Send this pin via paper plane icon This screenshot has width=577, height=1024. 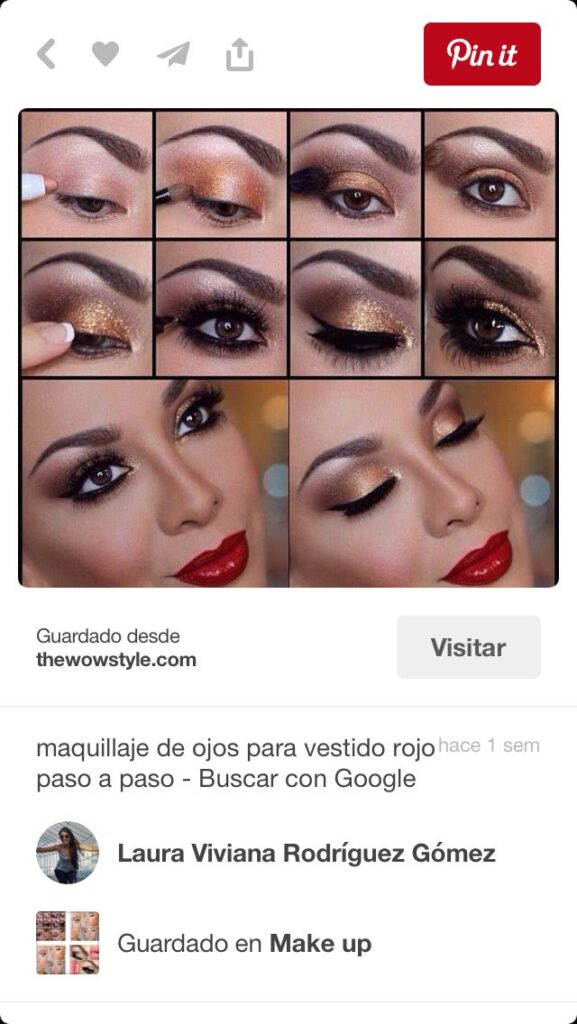[x=174, y=54]
